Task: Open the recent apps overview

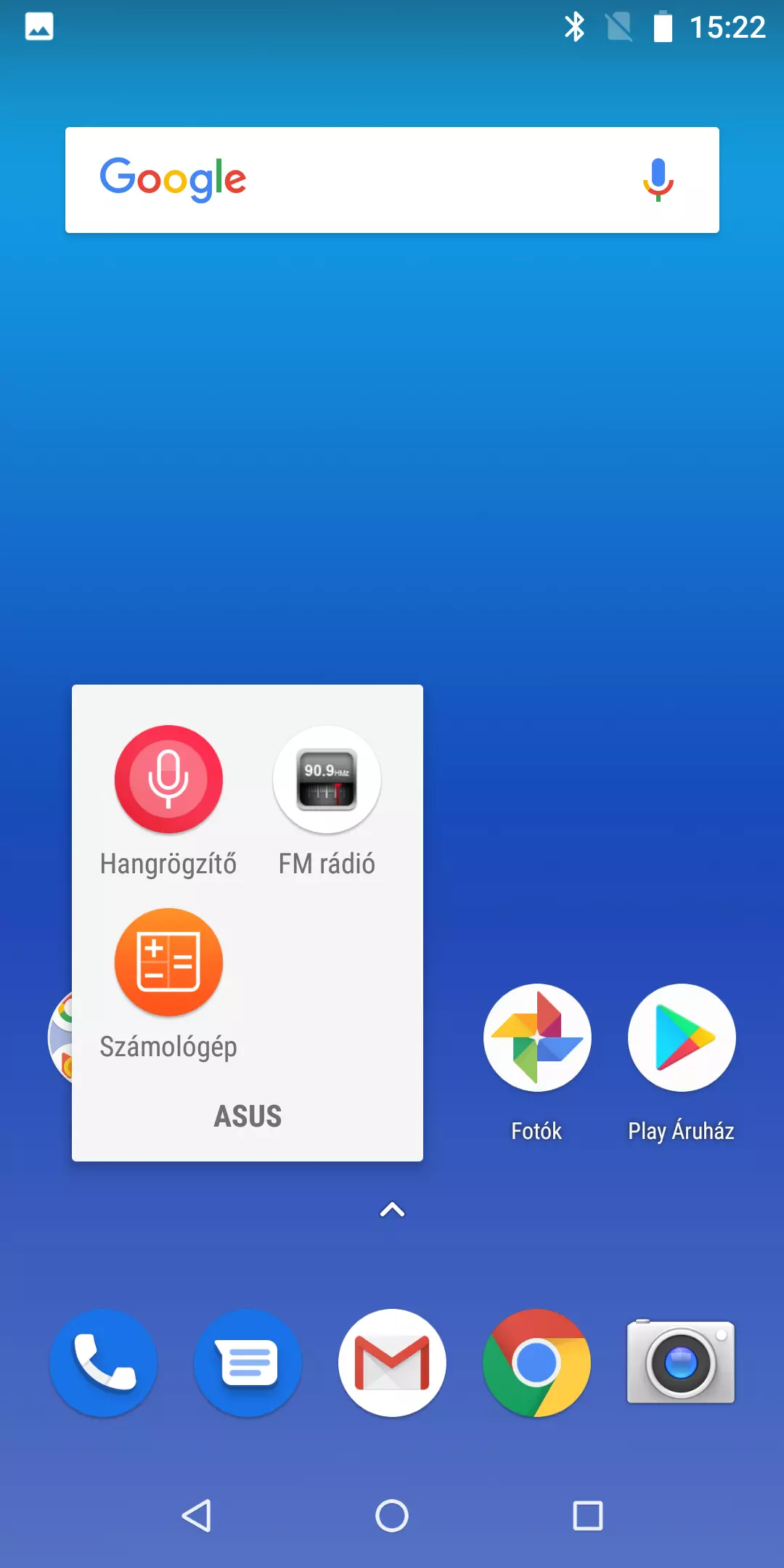Action: point(588,1516)
